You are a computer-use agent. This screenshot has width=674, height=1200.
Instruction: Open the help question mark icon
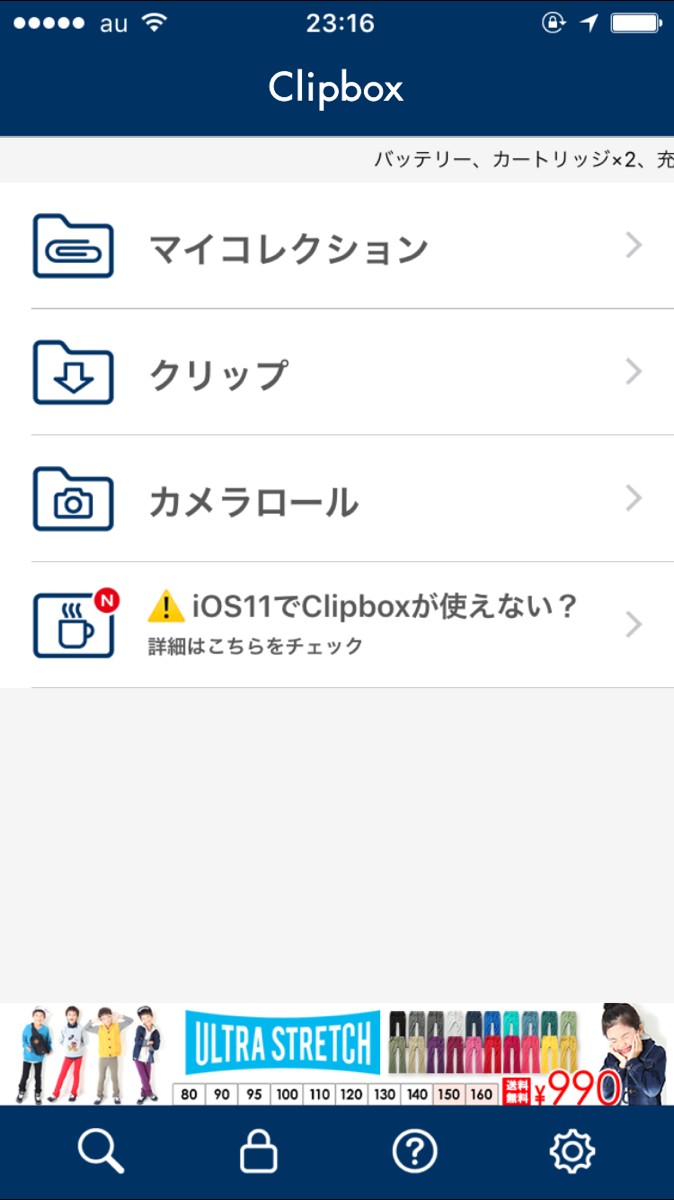point(415,1153)
